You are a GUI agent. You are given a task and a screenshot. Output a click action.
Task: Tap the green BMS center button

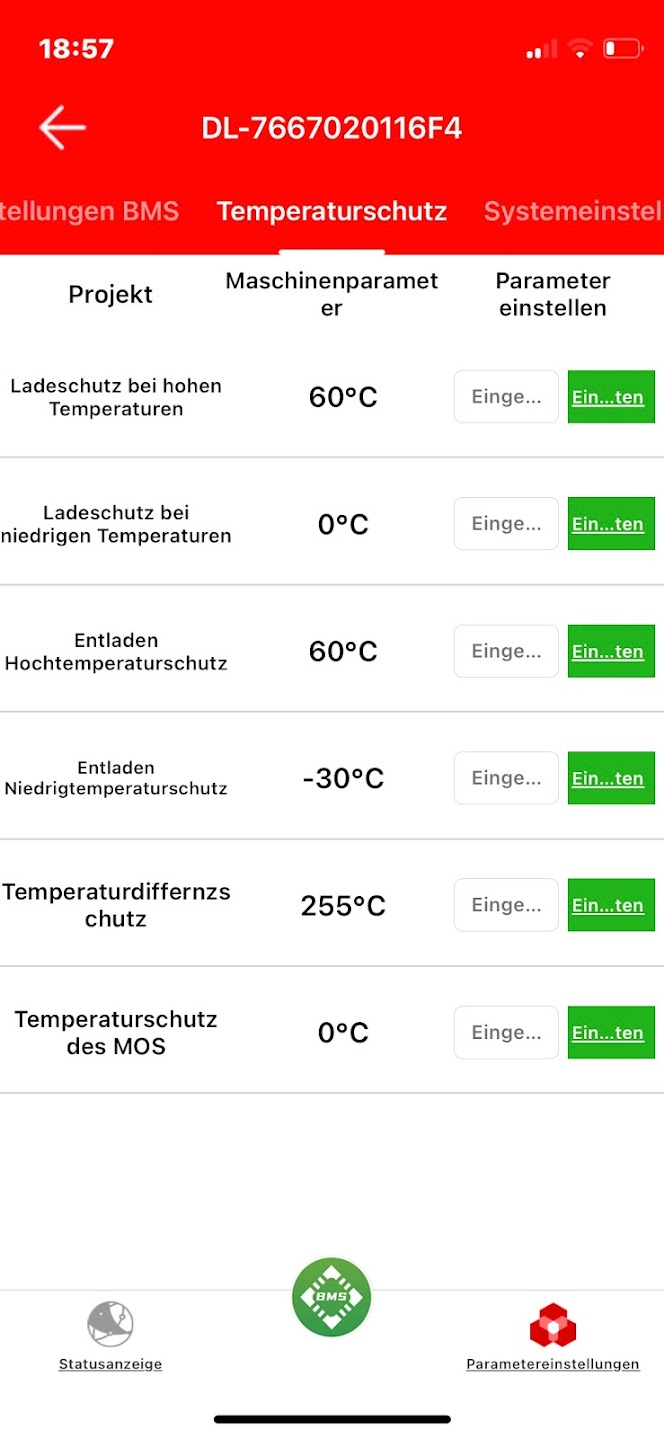click(331, 1297)
